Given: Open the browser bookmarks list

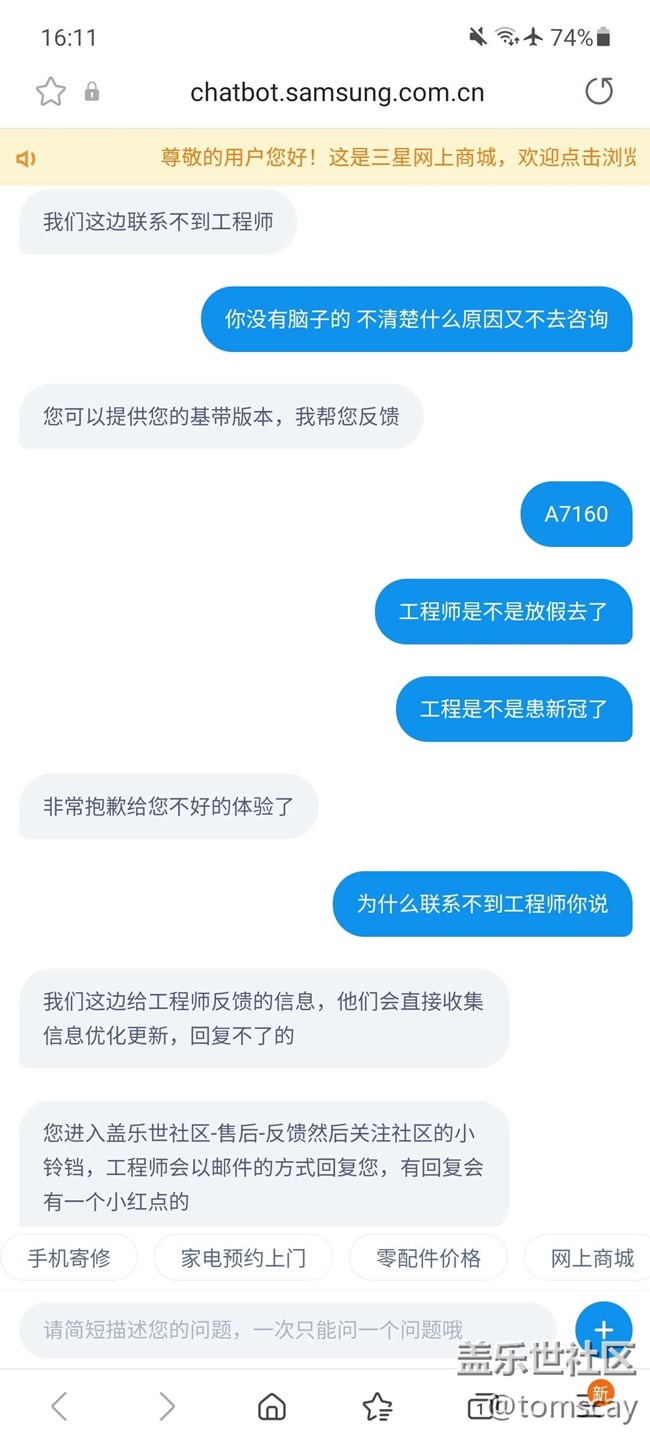Looking at the screenshot, I should click(x=377, y=1407).
